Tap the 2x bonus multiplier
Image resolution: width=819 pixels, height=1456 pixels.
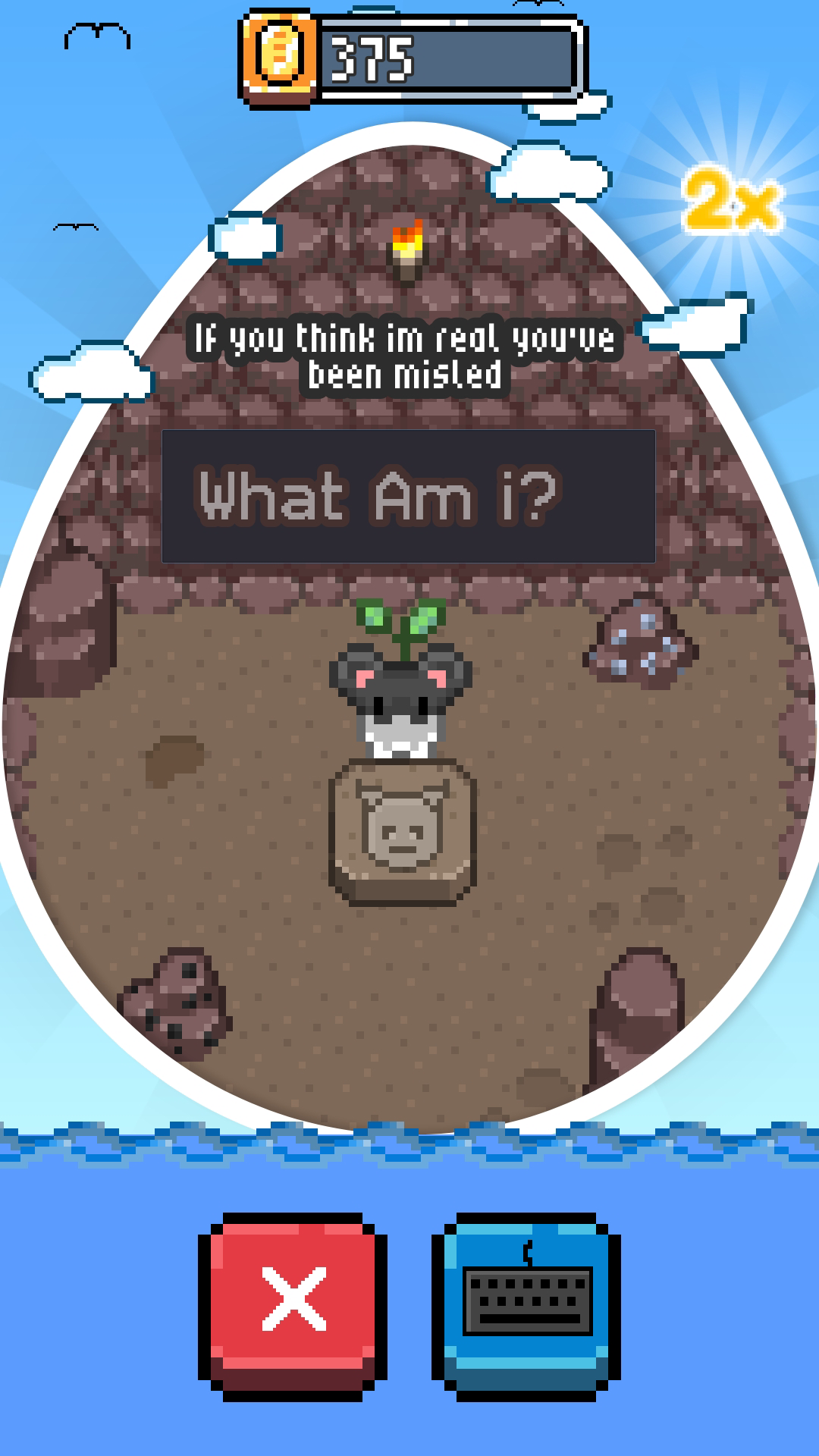[731, 199]
